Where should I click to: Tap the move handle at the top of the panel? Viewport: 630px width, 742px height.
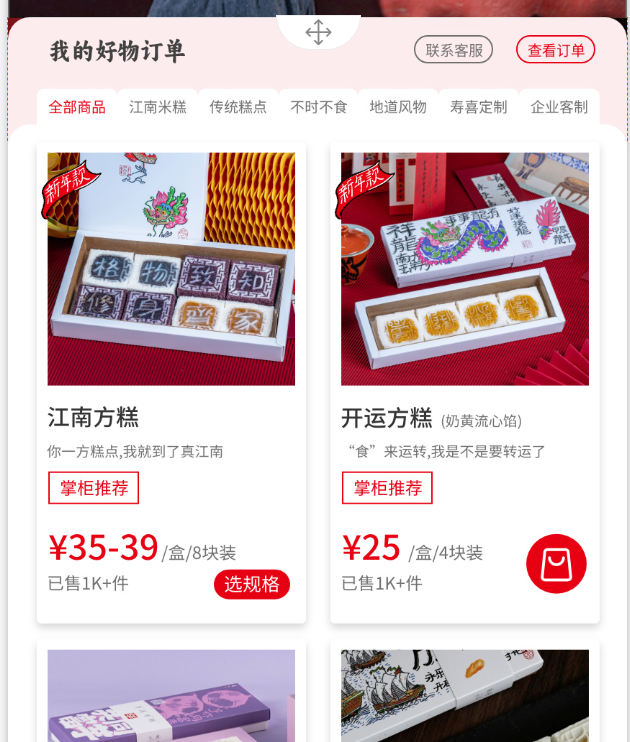(318, 32)
